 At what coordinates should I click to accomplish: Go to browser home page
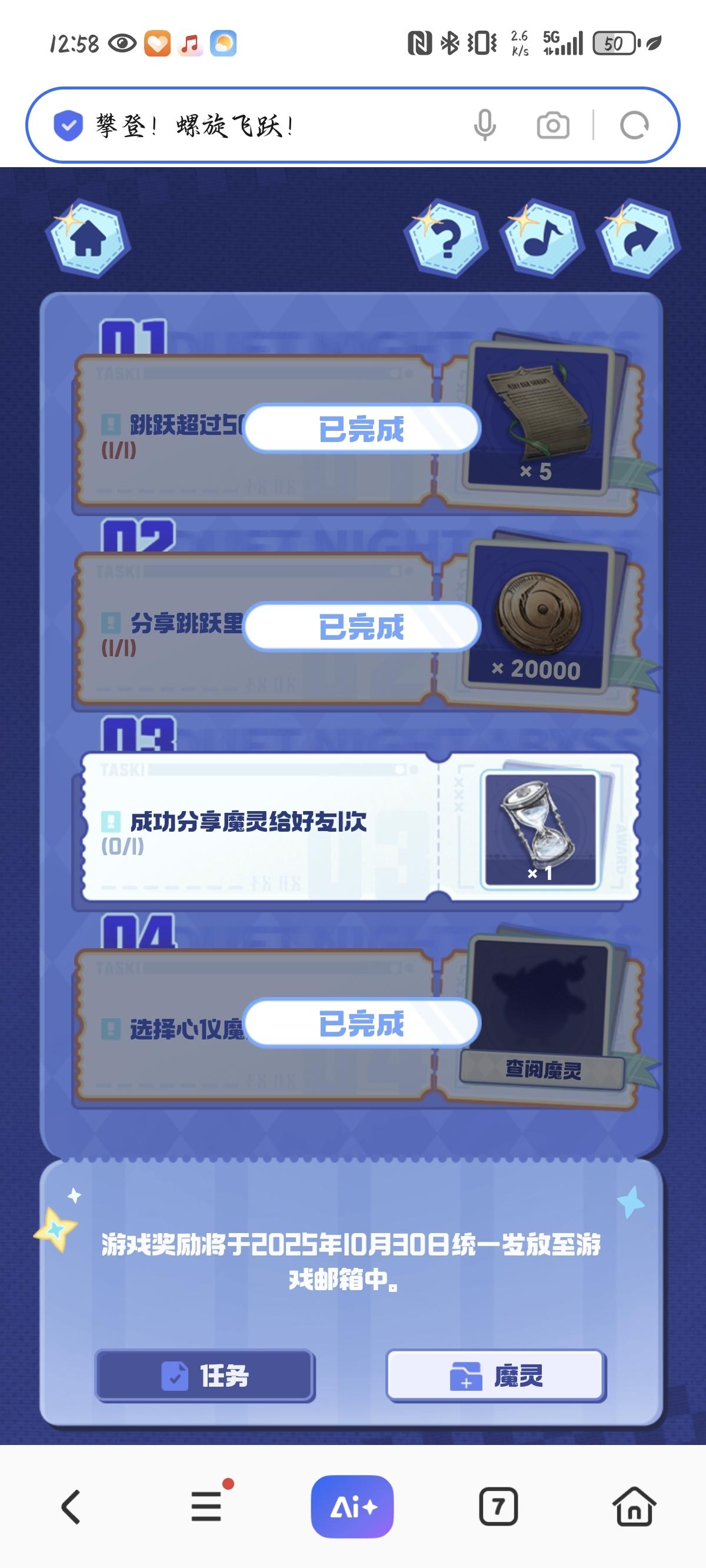pyautogui.click(x=634, y=1507)
